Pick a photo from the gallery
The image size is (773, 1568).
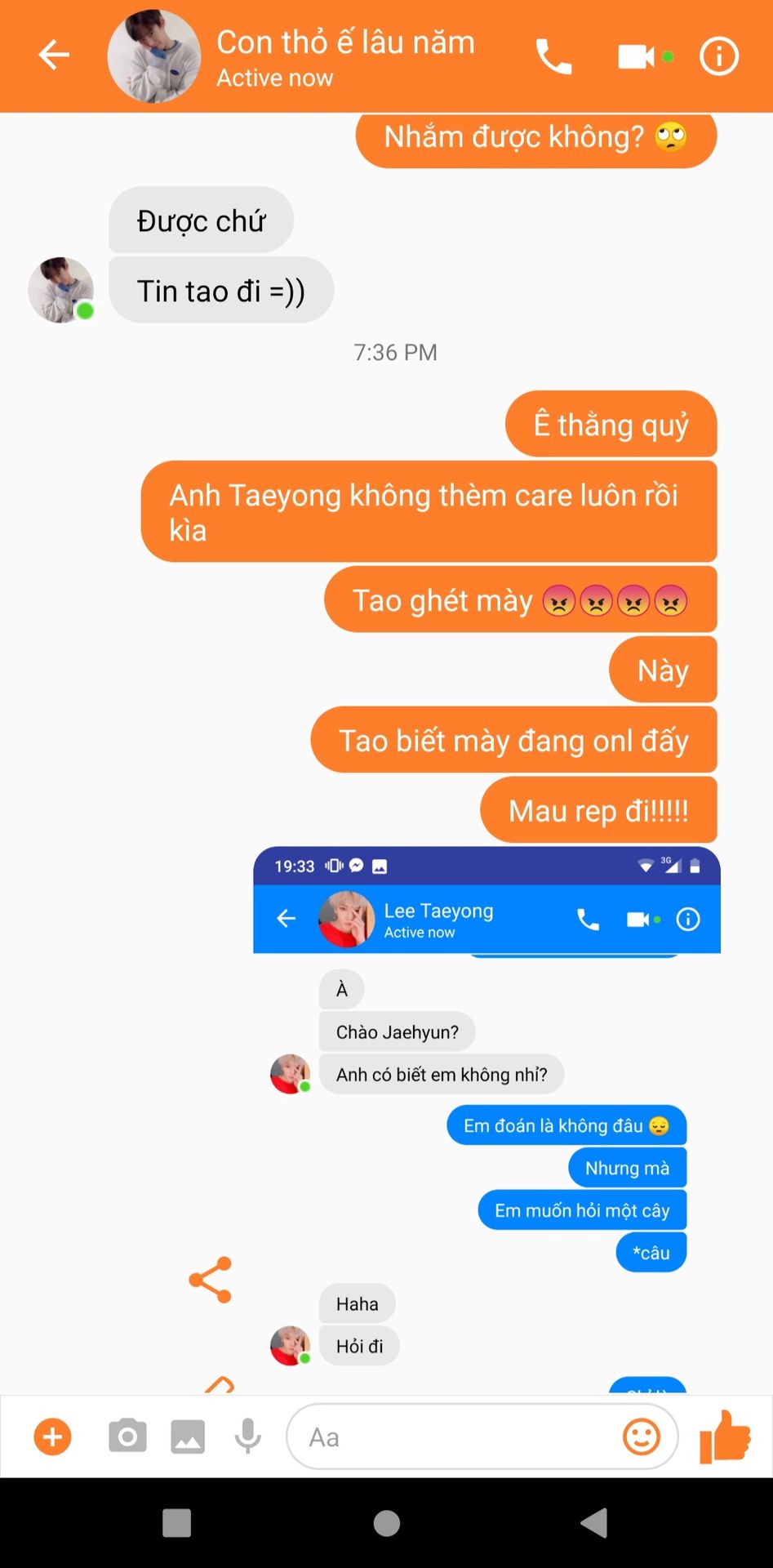pyautogui.click(x=188, y=1437)
